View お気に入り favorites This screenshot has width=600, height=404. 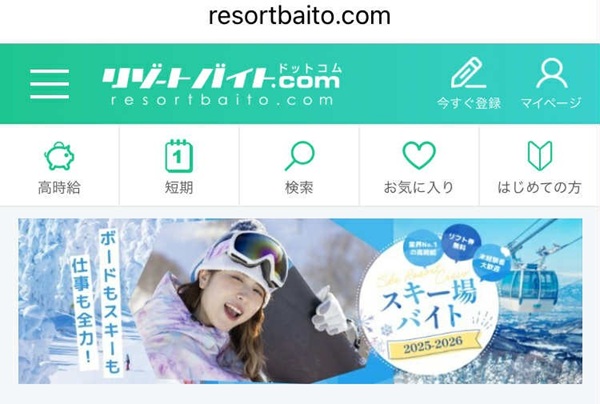(x=419, y=167)
